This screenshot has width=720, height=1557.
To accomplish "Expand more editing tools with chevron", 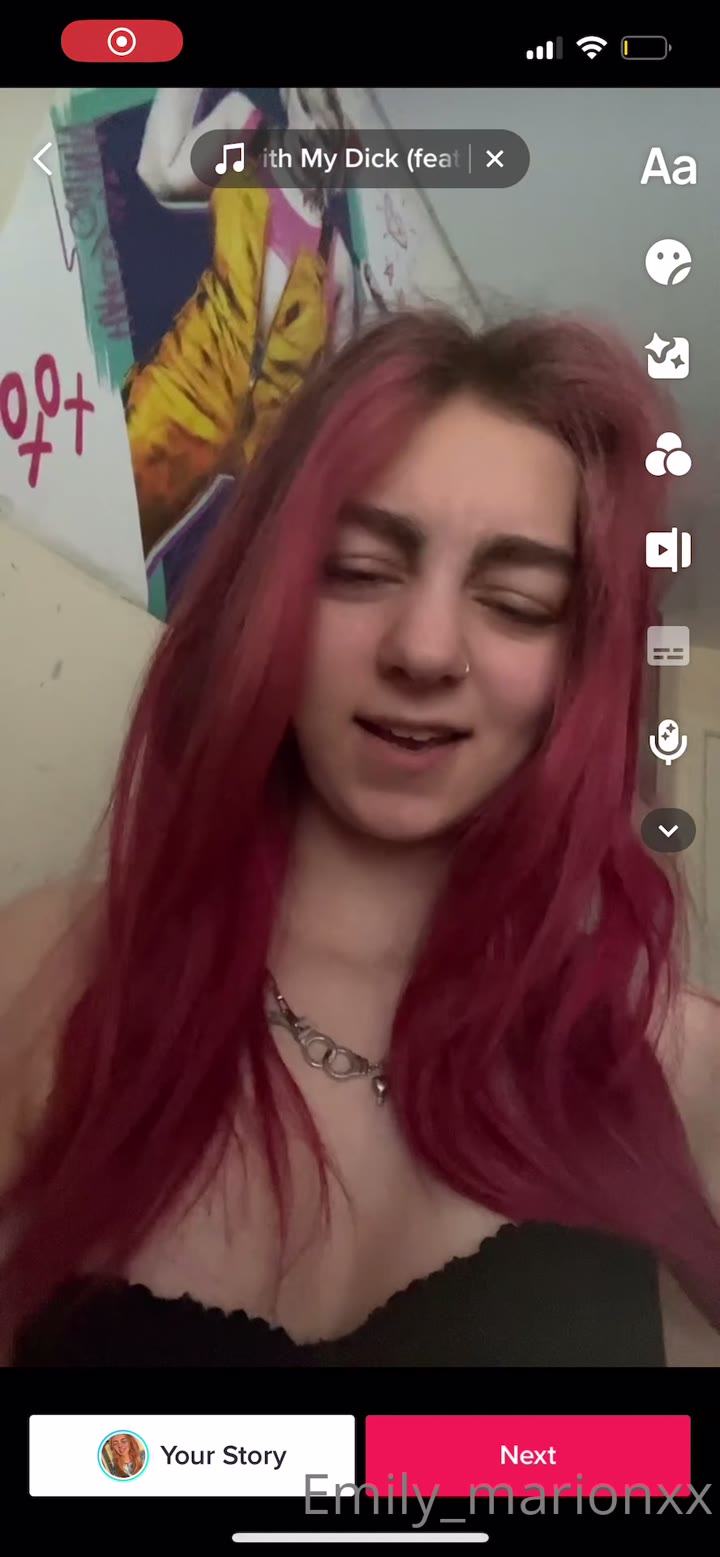I will click(x=668, y=830).
